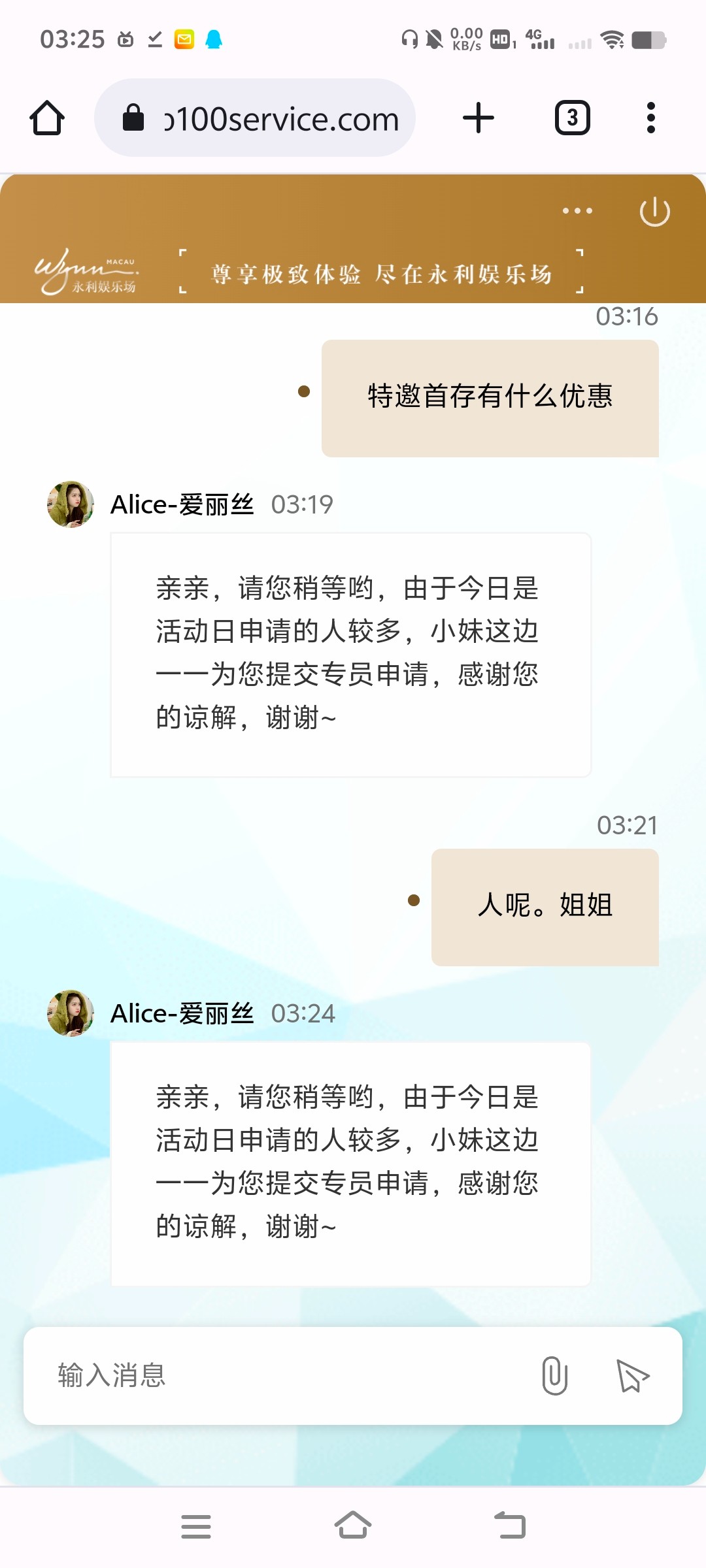Attach a file with the paperclip icon

(554, 1375)
